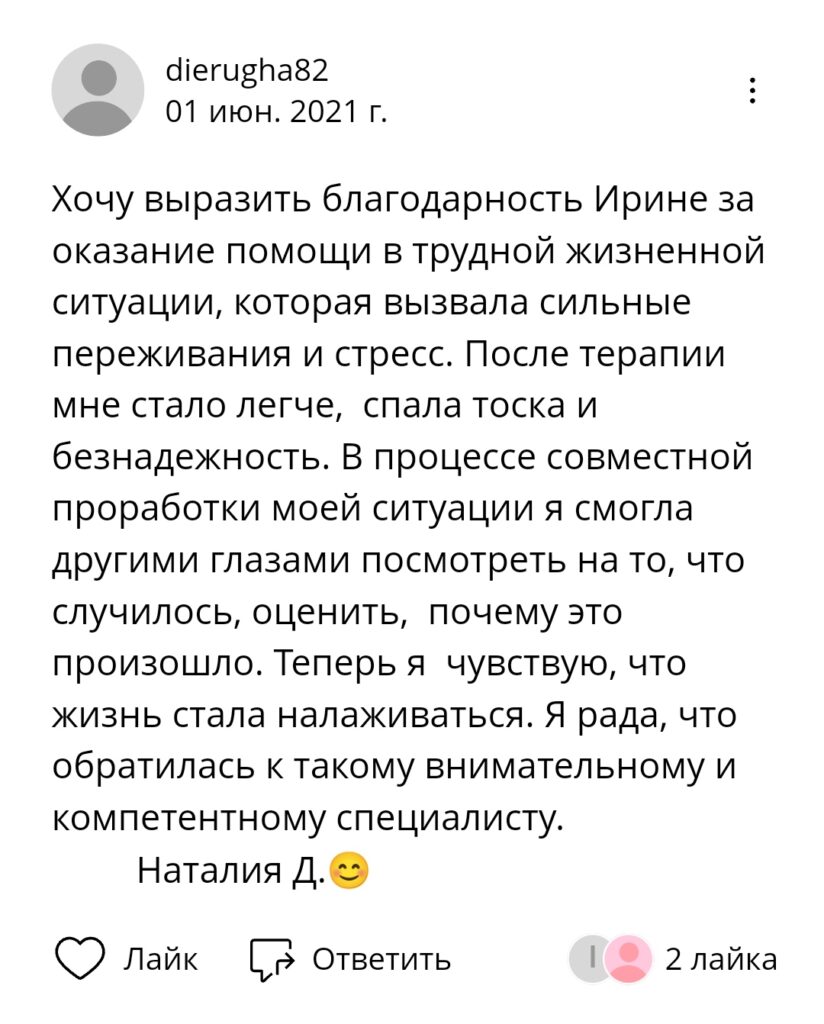Like the comment with Лайк
The height and width of the screenshot is (1024, 824).
pyautogui.click(x=125, y=959)
